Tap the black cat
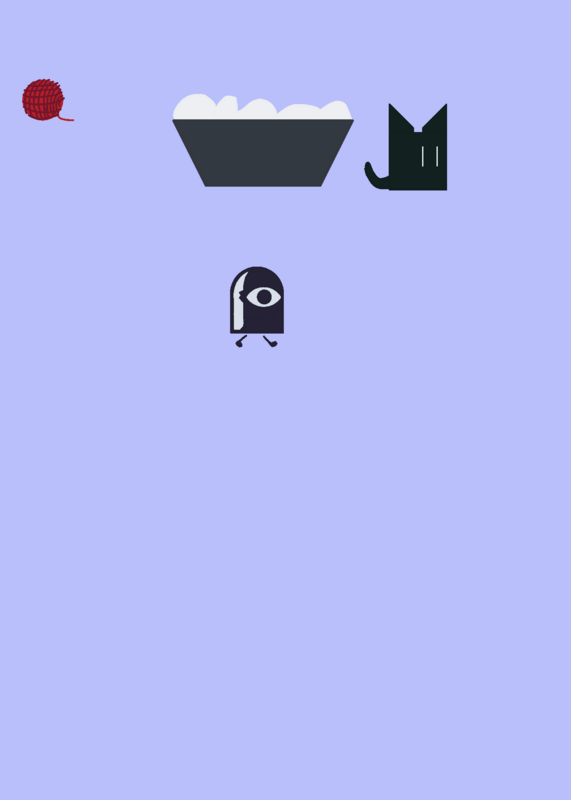 tap(406, 147)
